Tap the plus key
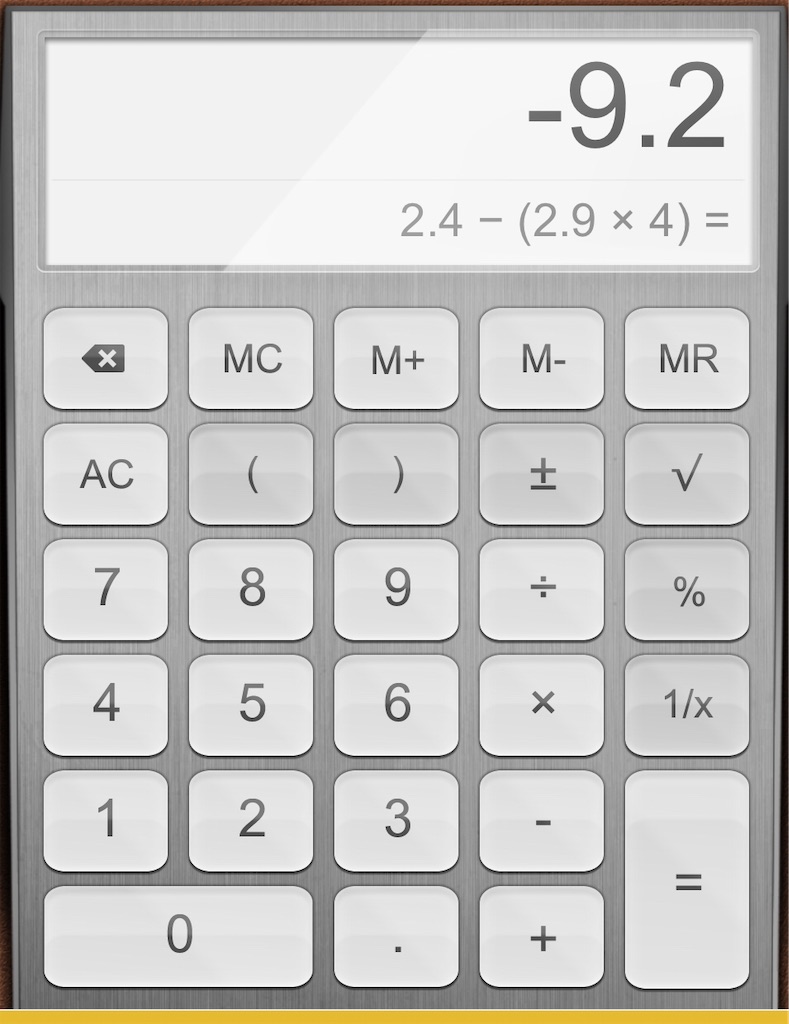This screenshot has height=1024, width=789. click(x=541, y=936)
